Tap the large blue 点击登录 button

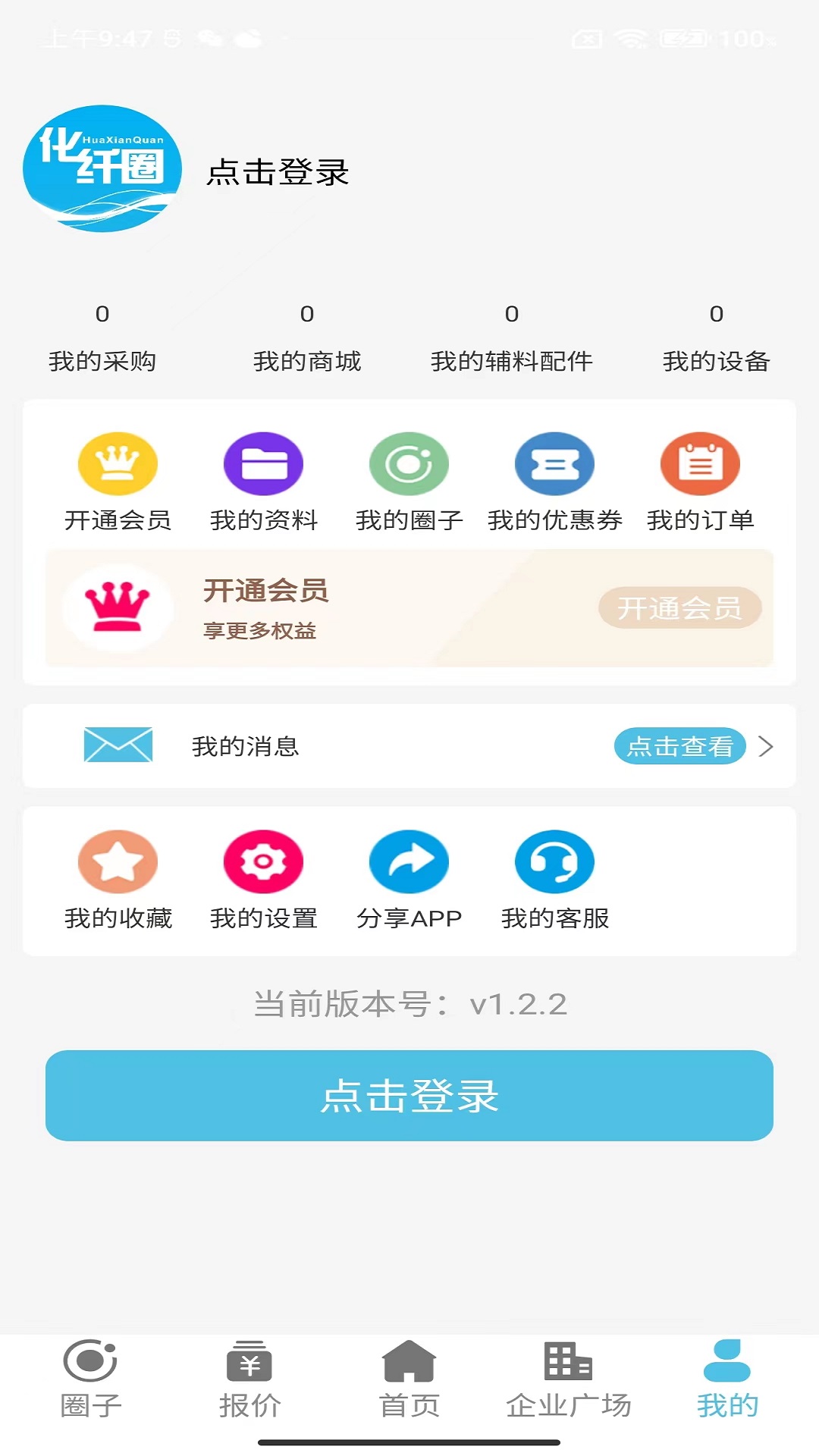(409, 1096)
